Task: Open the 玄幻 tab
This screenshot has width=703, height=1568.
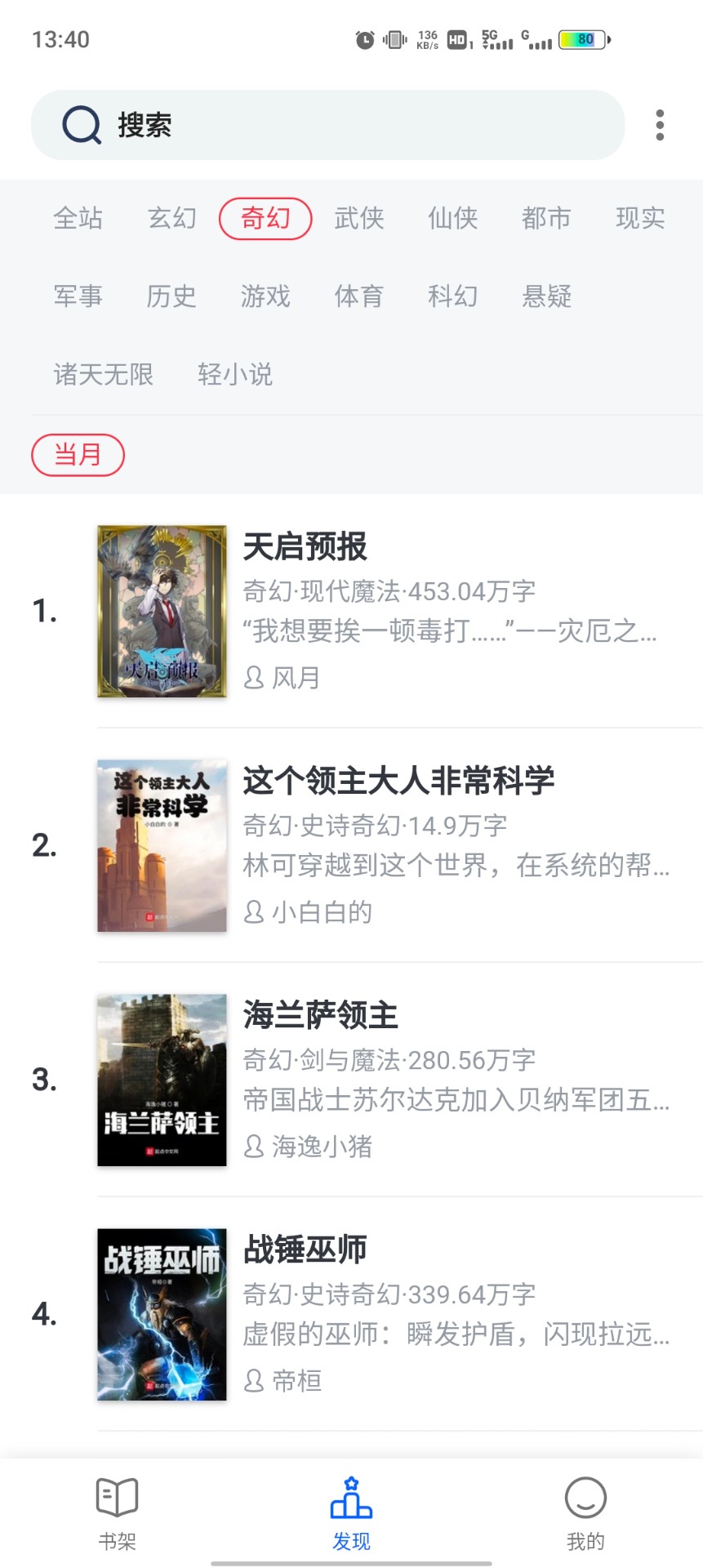Action: pyautogui.click(x=171, y=218)
